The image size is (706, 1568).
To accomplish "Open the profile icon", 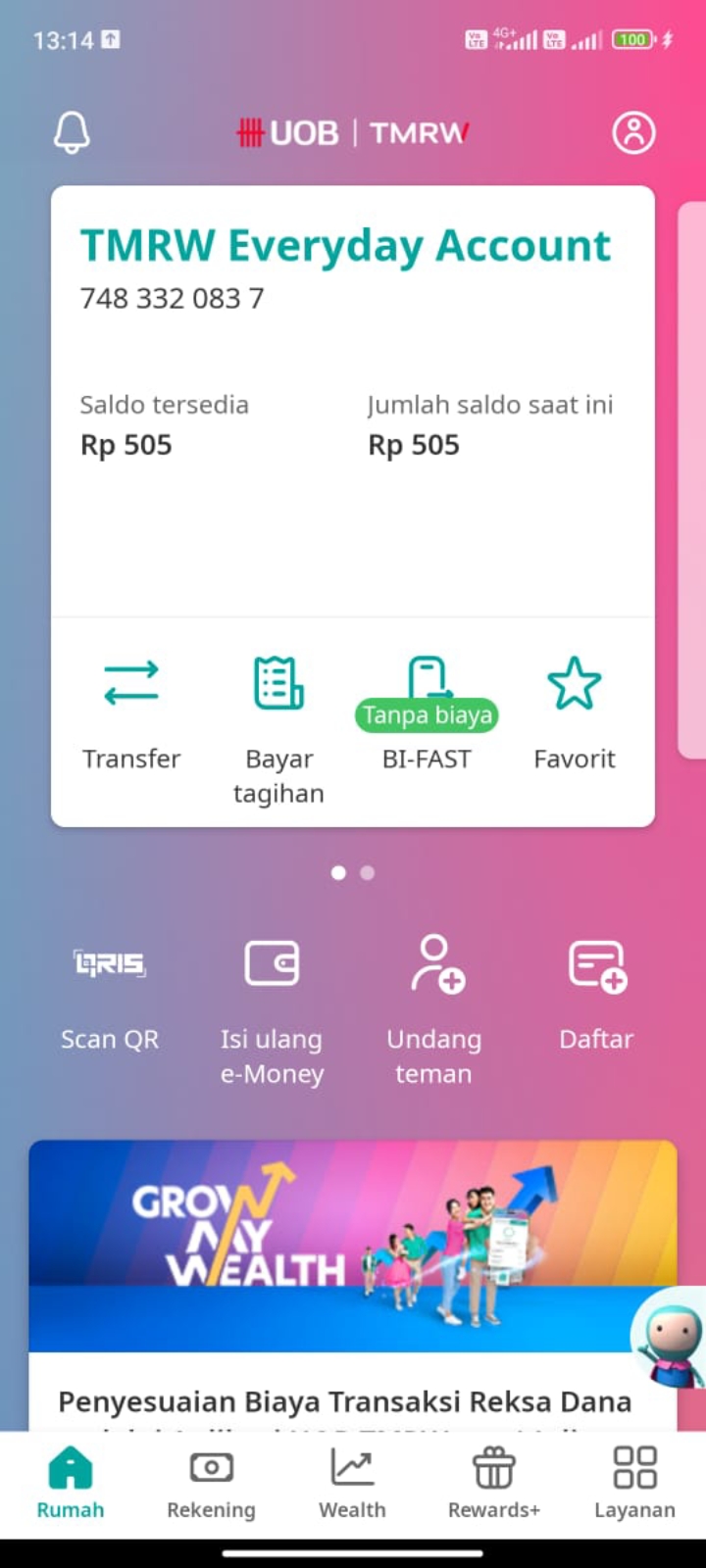I will 633,132.
